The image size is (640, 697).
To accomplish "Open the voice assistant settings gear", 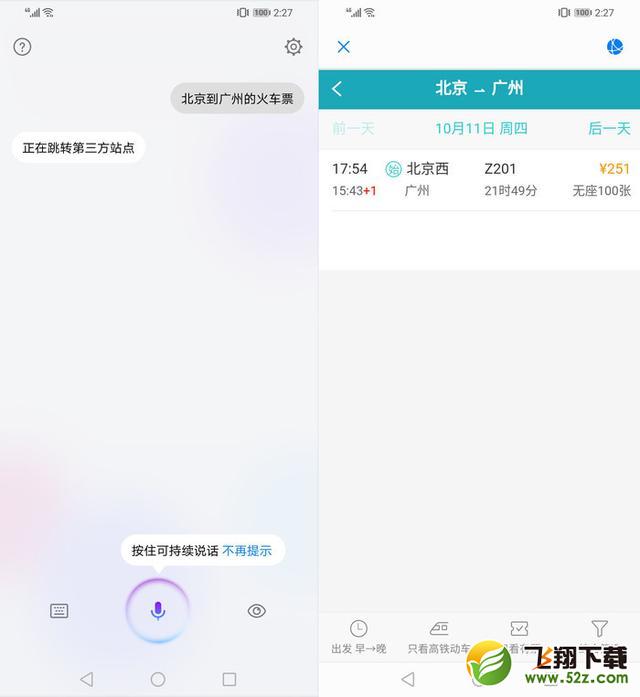I will [x=293, y=47].
